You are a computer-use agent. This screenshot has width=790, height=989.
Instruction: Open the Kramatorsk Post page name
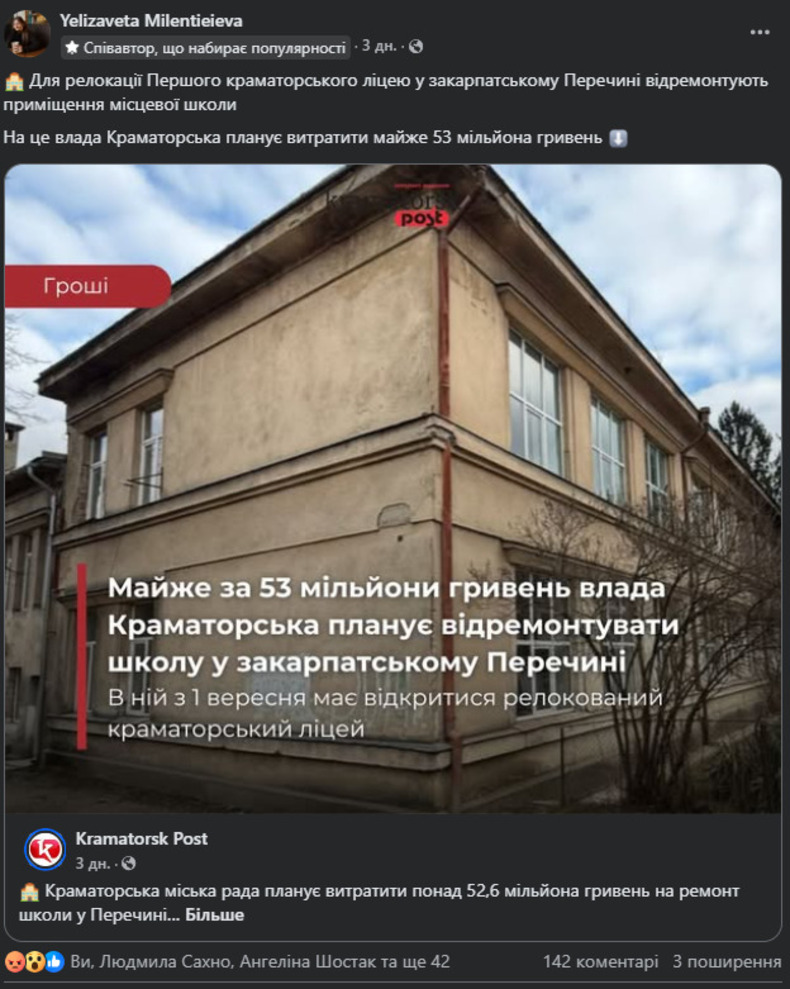click(141, 839)
